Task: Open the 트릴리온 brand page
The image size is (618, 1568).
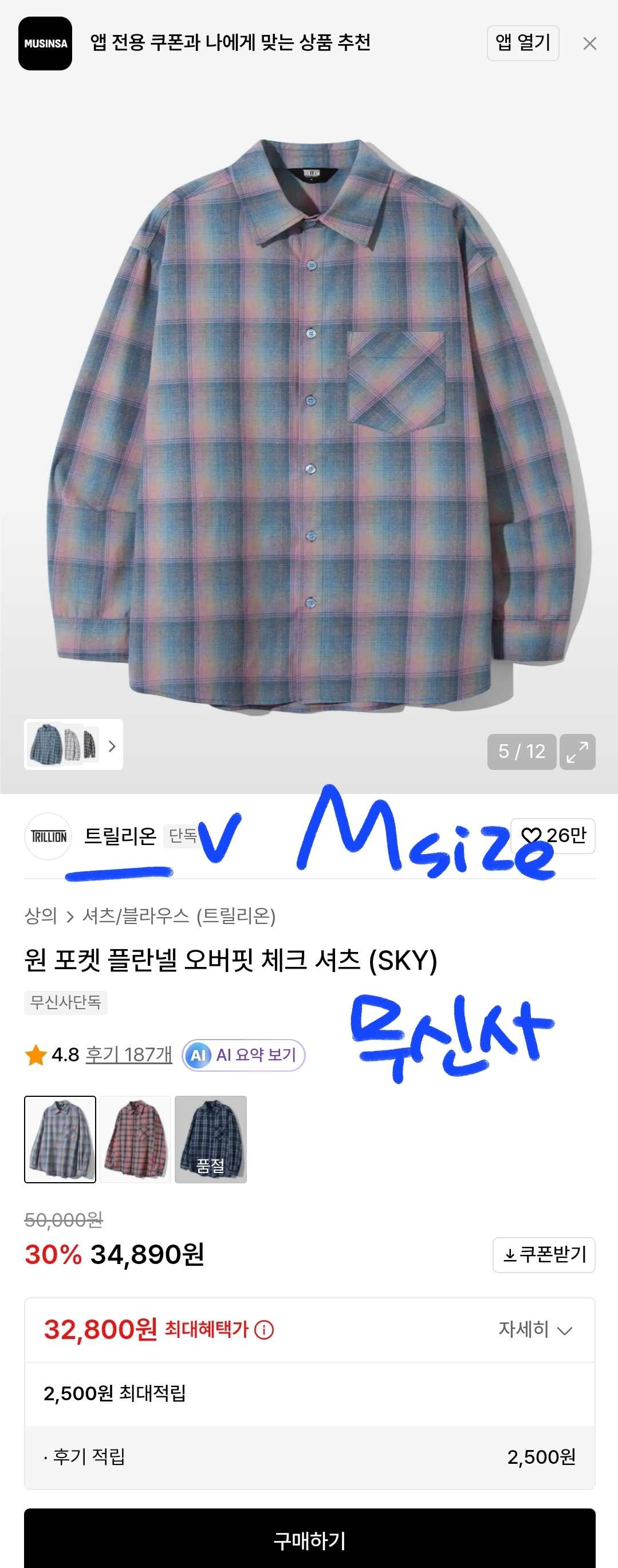Action: coord(120,836)
